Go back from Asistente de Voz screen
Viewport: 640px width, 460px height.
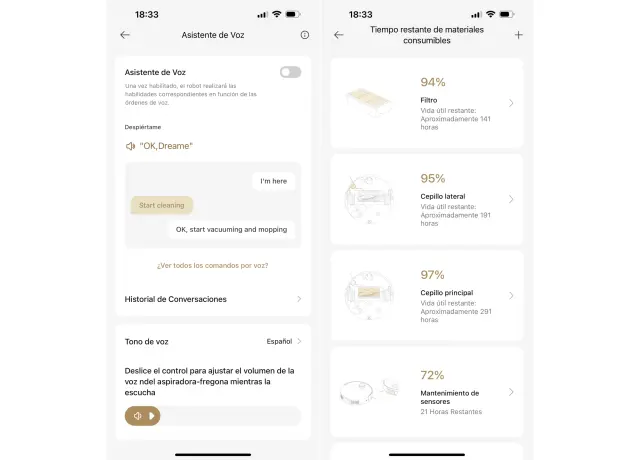pyautogui.click(x=124, y=35)
